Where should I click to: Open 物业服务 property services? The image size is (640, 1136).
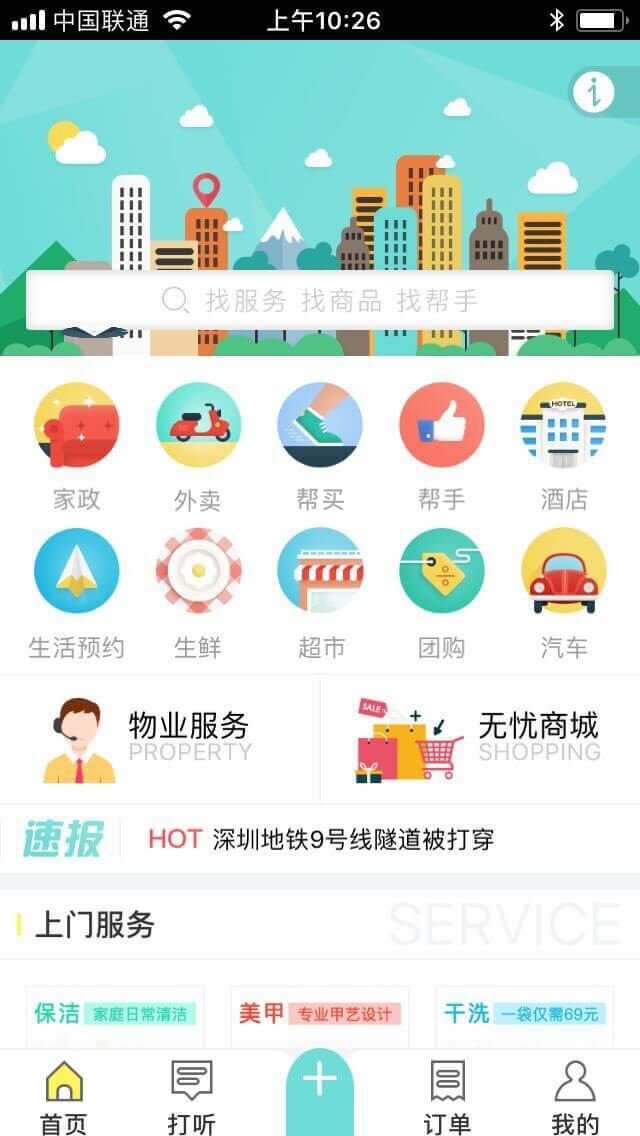coord(160,738)
